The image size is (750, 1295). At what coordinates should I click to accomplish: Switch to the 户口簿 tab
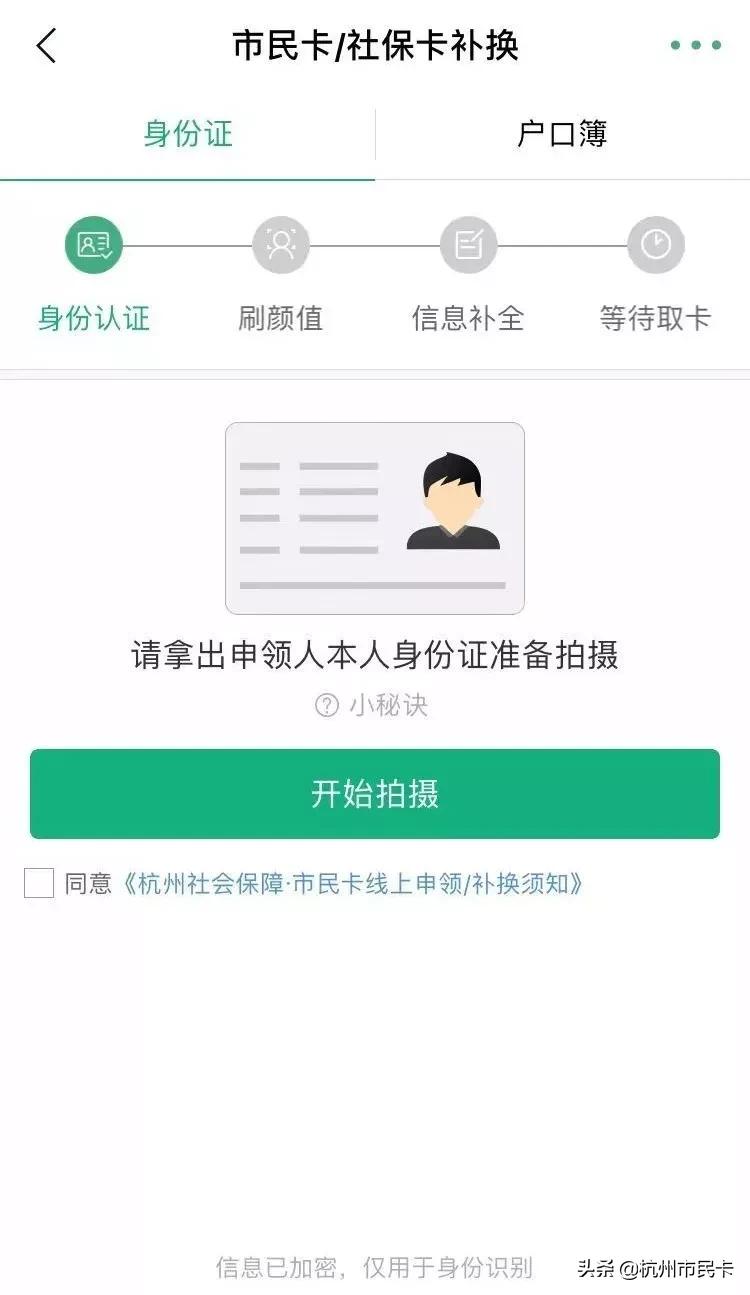(x=562, y=136)
